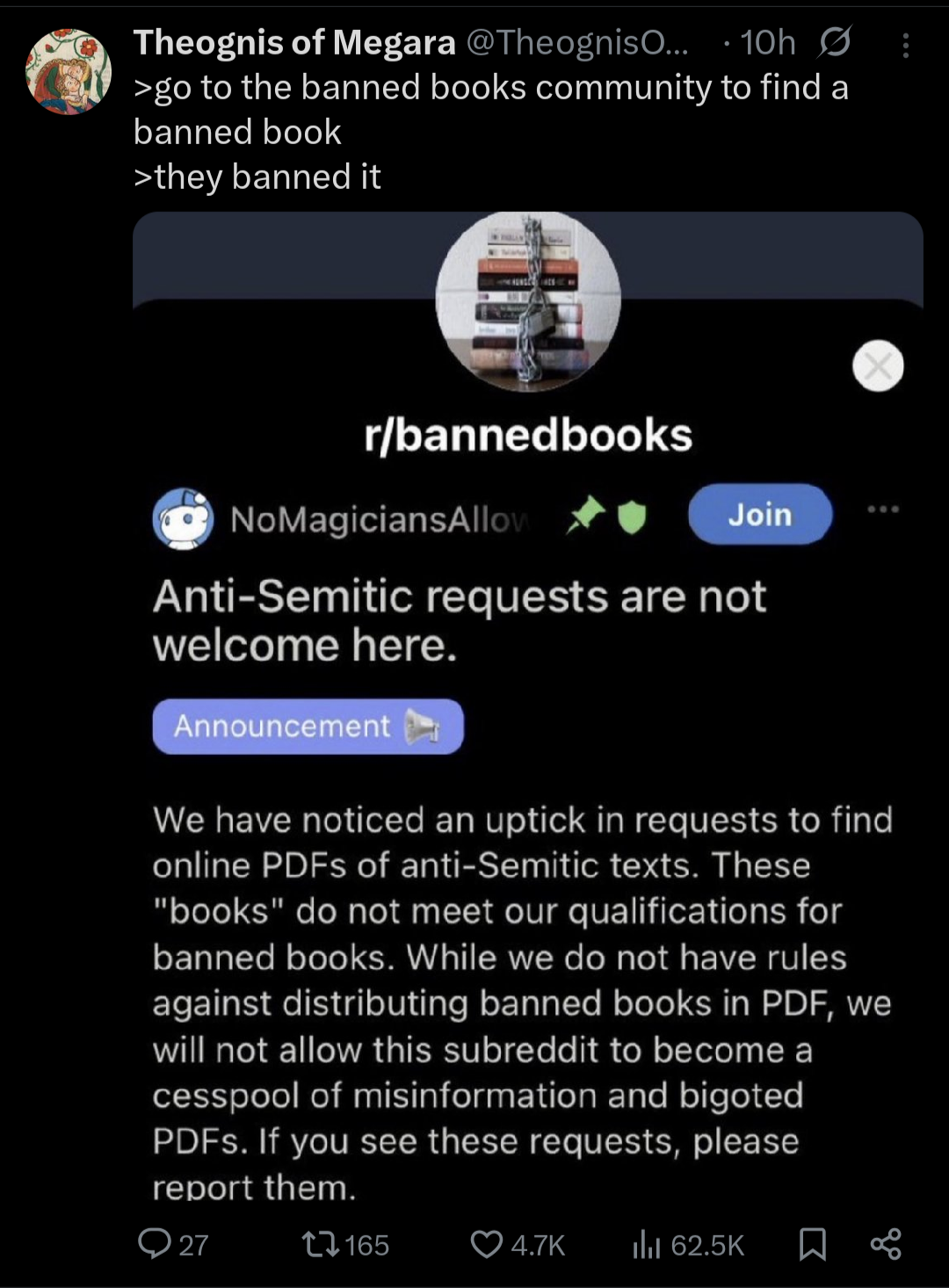Screen dimensions: 949x1288
Task: Share this tweet
Action: point(885,1243)
